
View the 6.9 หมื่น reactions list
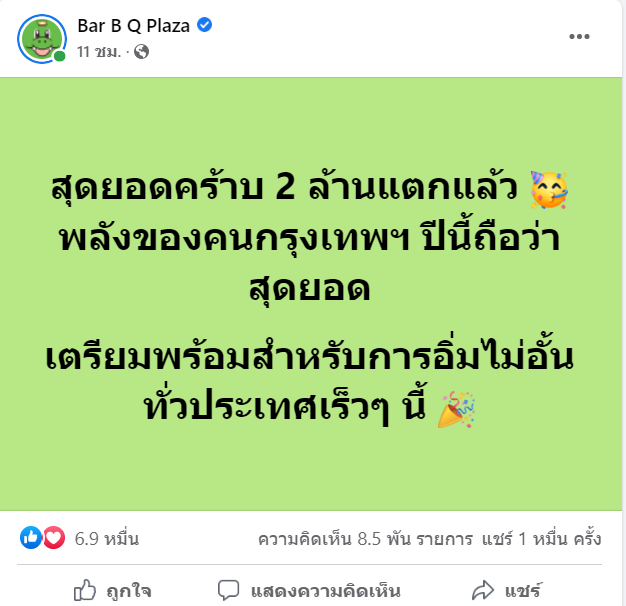[x=106, y=539]
